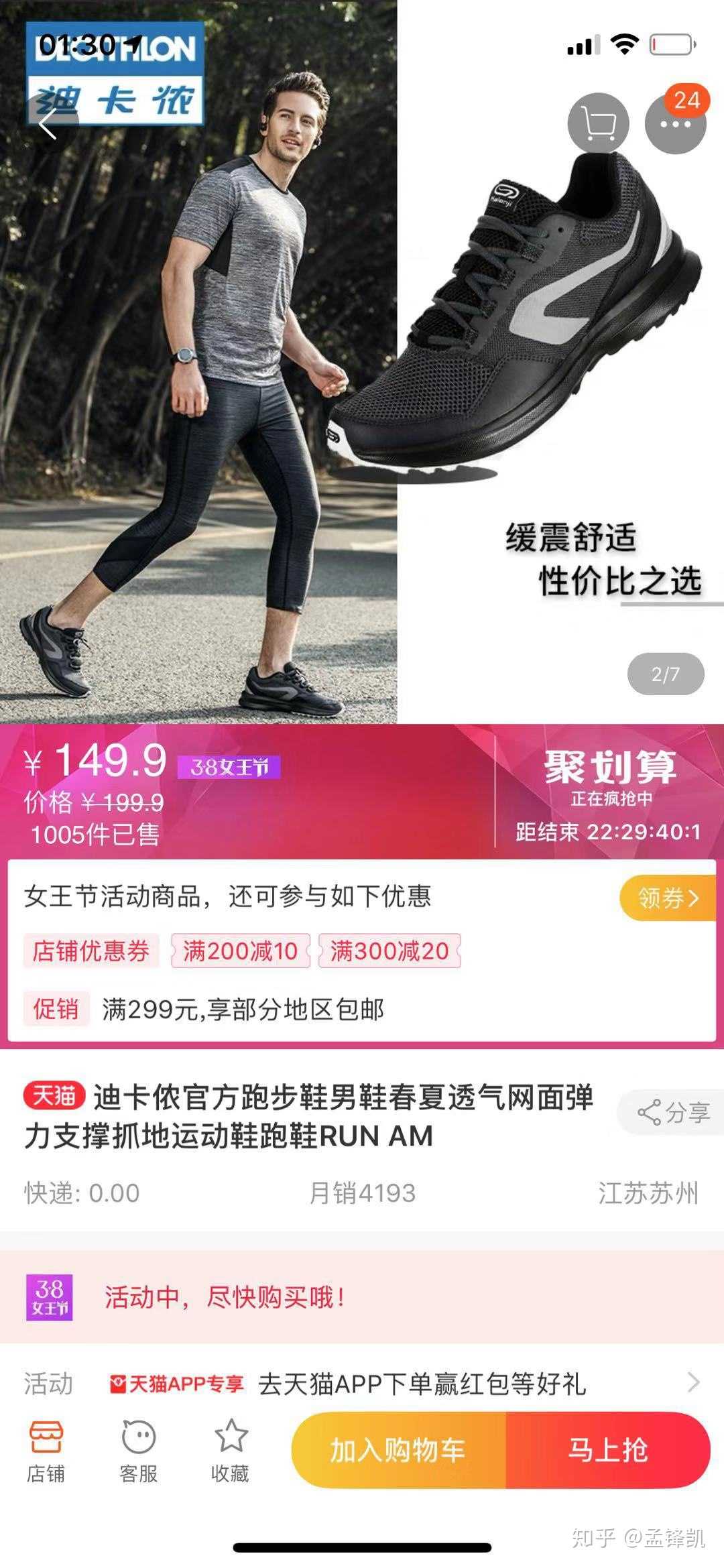This screenshot has height=1568, width=724.
Task: Go back using the arrow icon
Action: pyautogui.click(x=48, y=123)
